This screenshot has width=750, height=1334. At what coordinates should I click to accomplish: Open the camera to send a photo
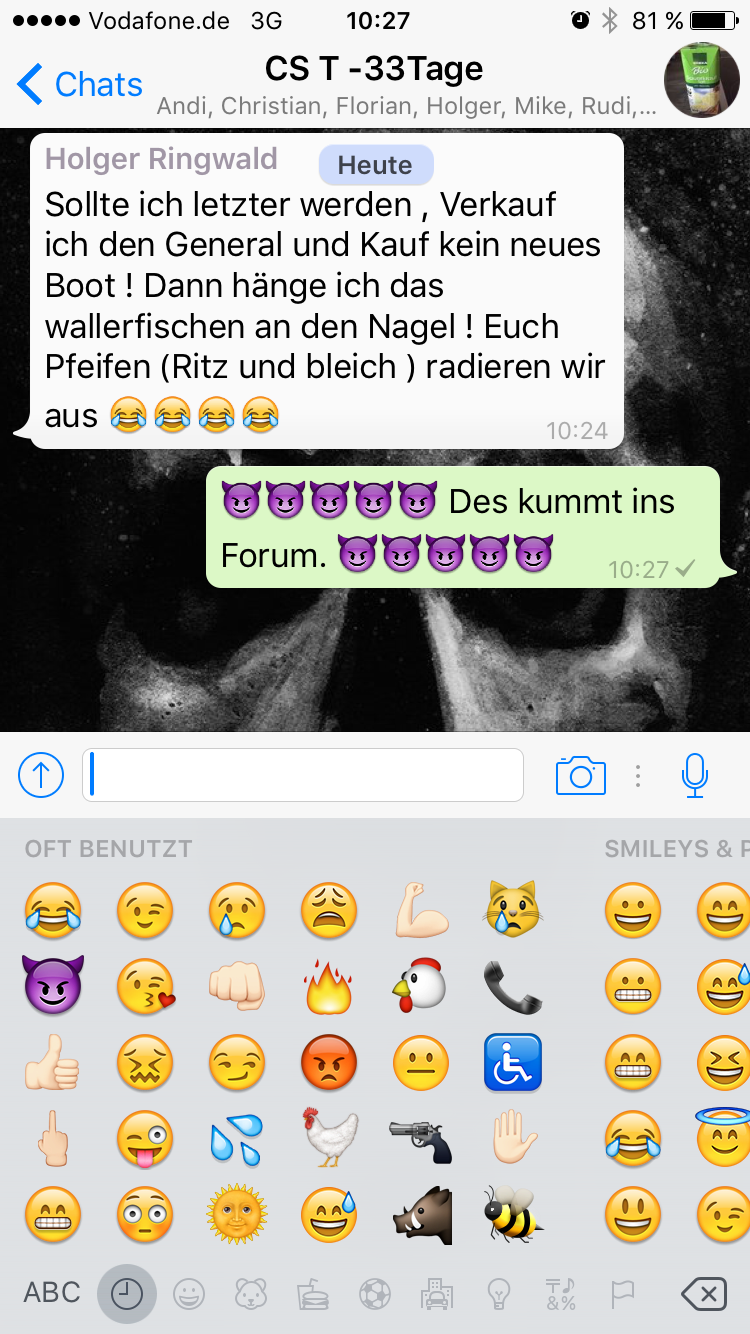[x=580, y=775]
